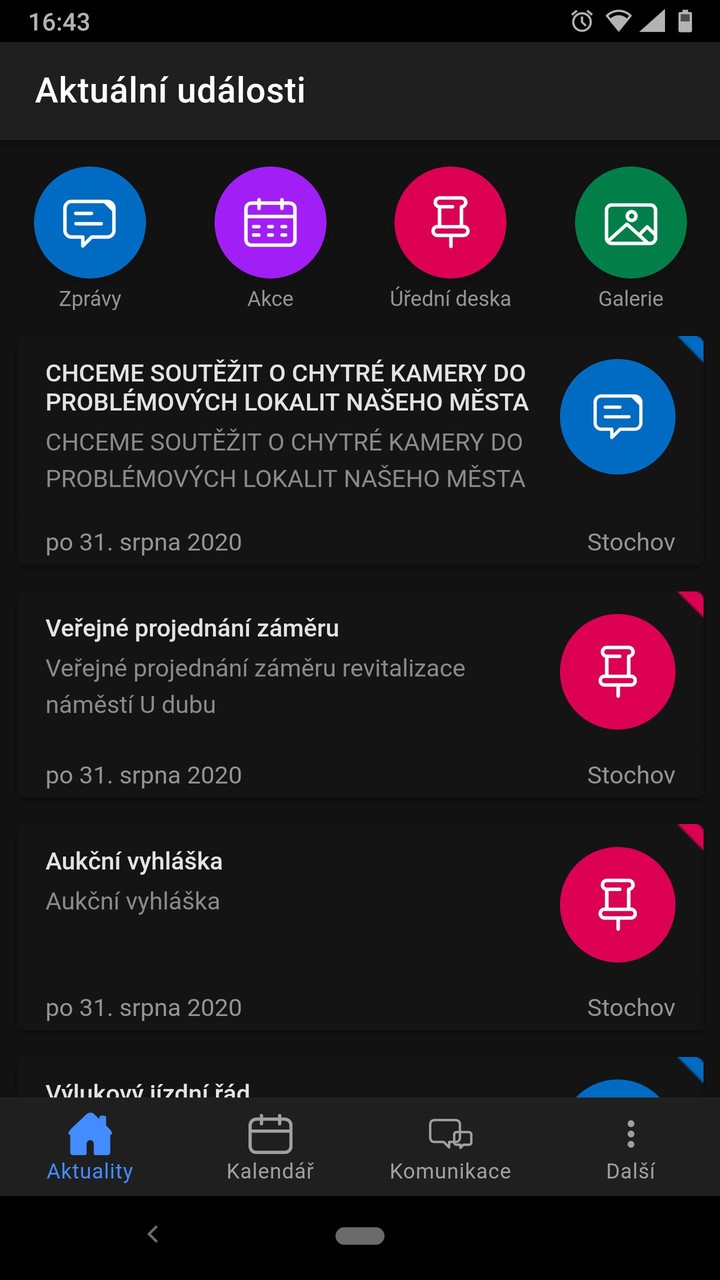The height and width of the screenshot is (1280, 720).
Task: Open the Galerie photo gallery
Action: 631,223
